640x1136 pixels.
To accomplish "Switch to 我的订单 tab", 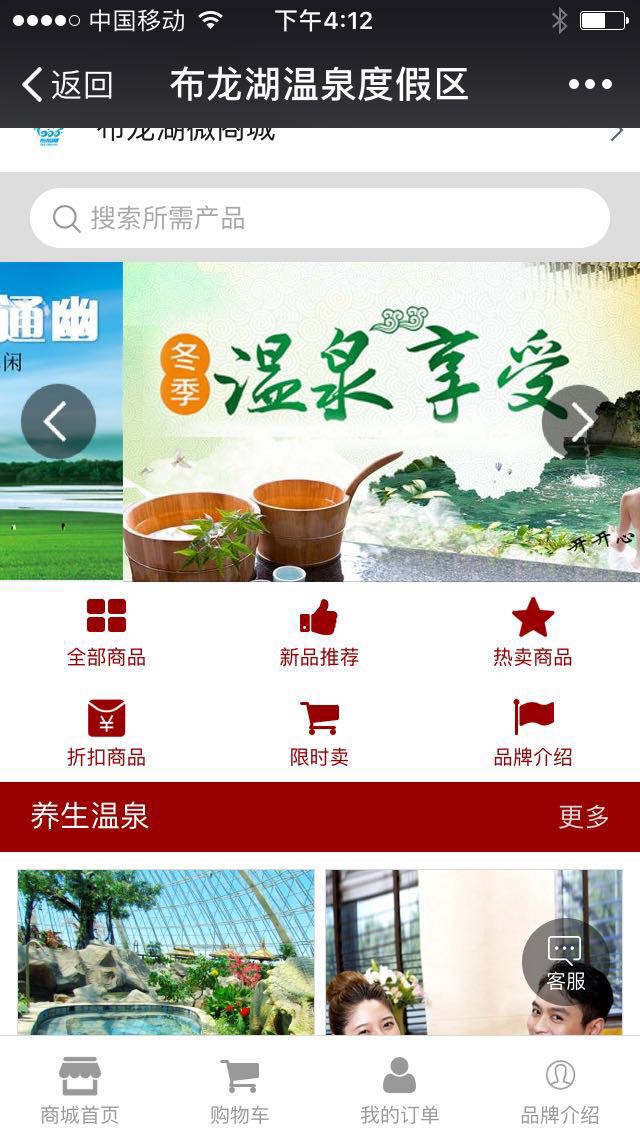I will 399,1090.
